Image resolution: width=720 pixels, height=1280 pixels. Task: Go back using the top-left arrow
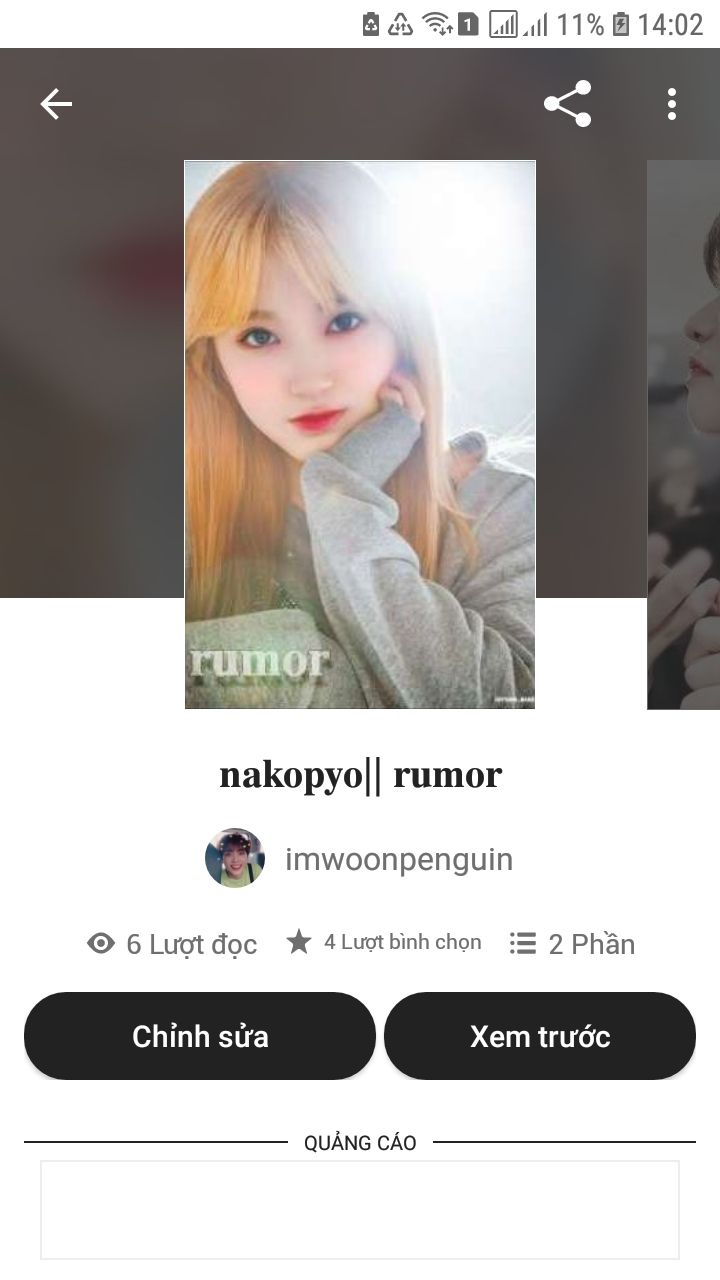(x=56, y=104)
